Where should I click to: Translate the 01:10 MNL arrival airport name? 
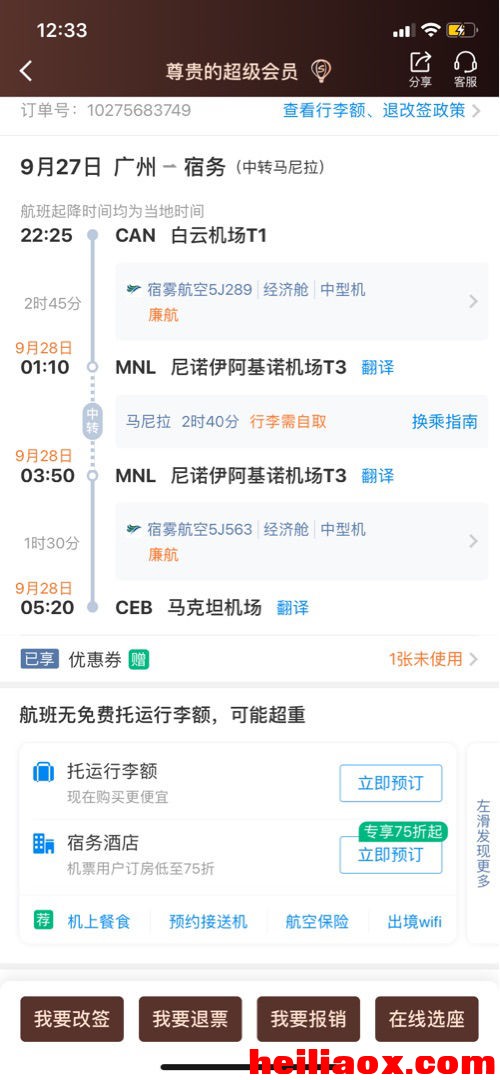pos(377,367)
